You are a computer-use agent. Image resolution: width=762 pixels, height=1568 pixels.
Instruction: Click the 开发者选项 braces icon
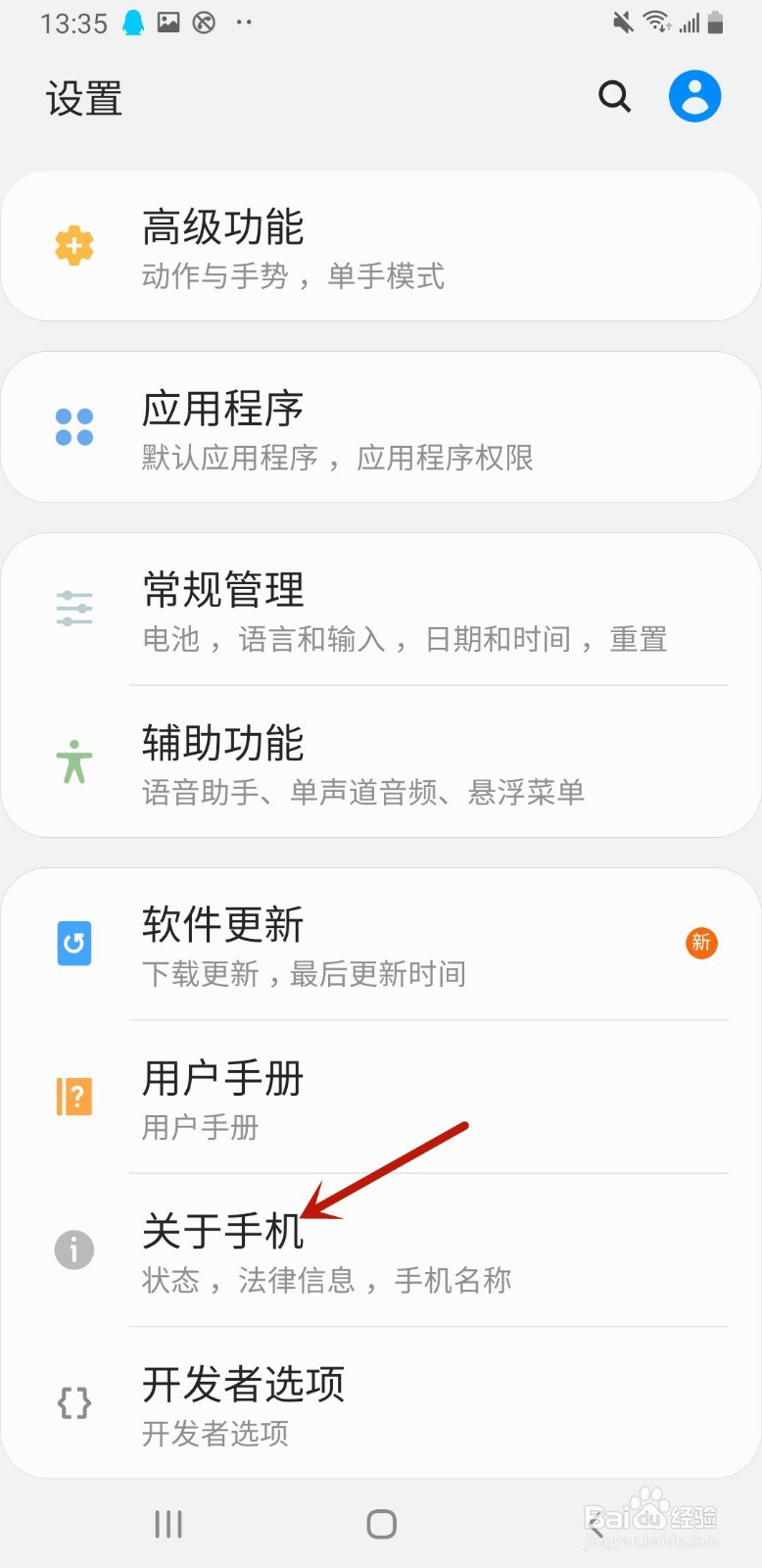(x=73, y=1403)
